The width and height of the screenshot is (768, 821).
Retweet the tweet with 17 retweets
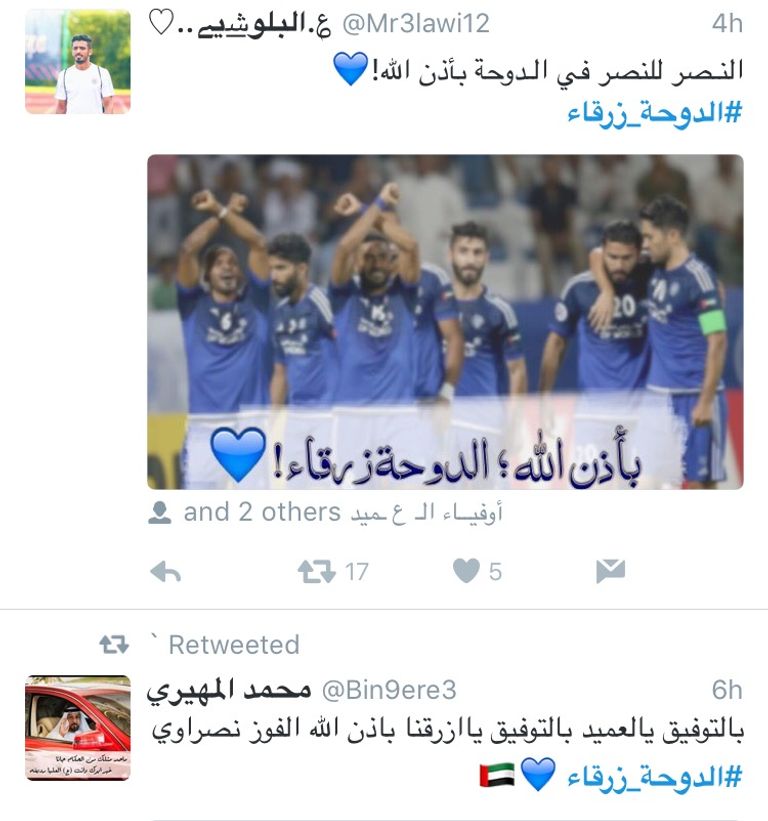pyautogui.click(x=318, y=571)
